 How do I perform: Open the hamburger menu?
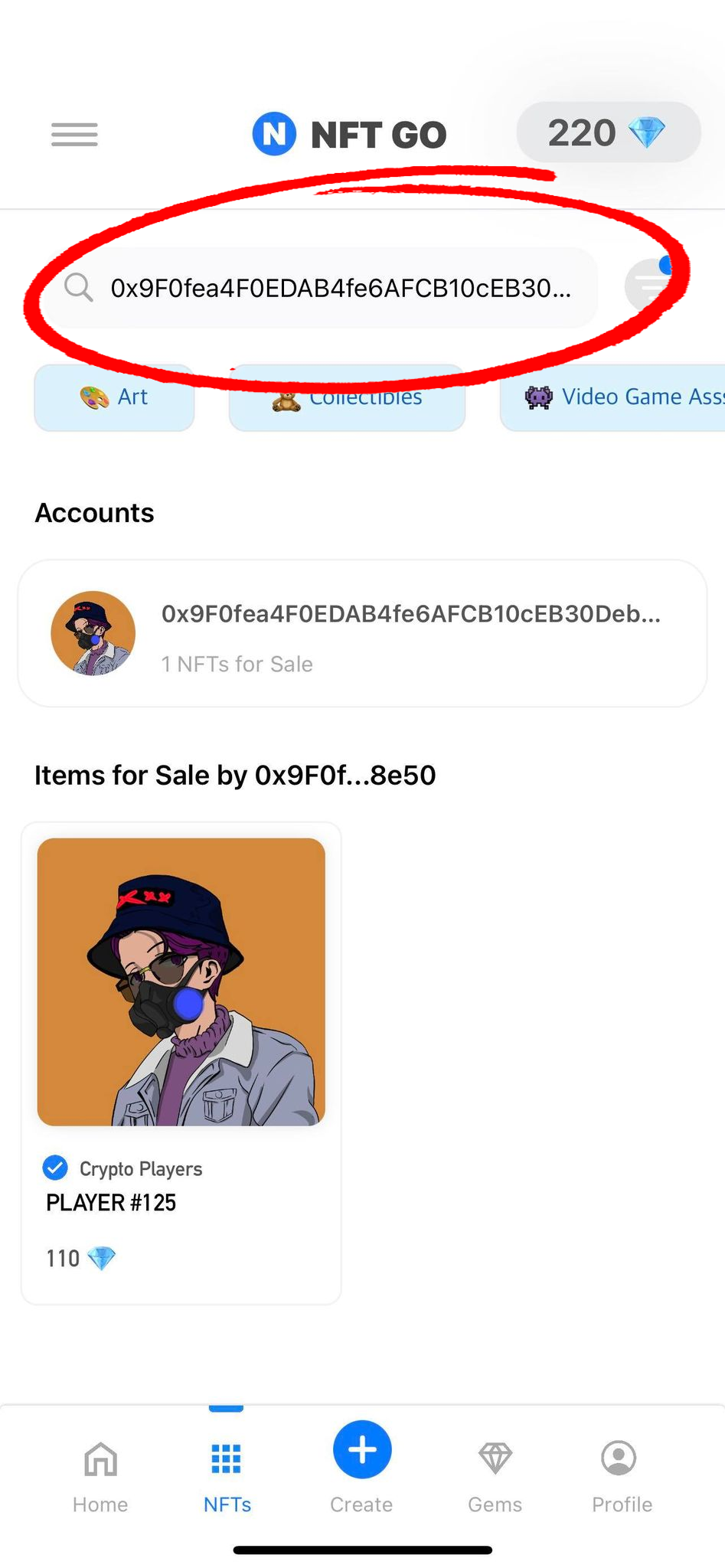(x=74, y=135)
